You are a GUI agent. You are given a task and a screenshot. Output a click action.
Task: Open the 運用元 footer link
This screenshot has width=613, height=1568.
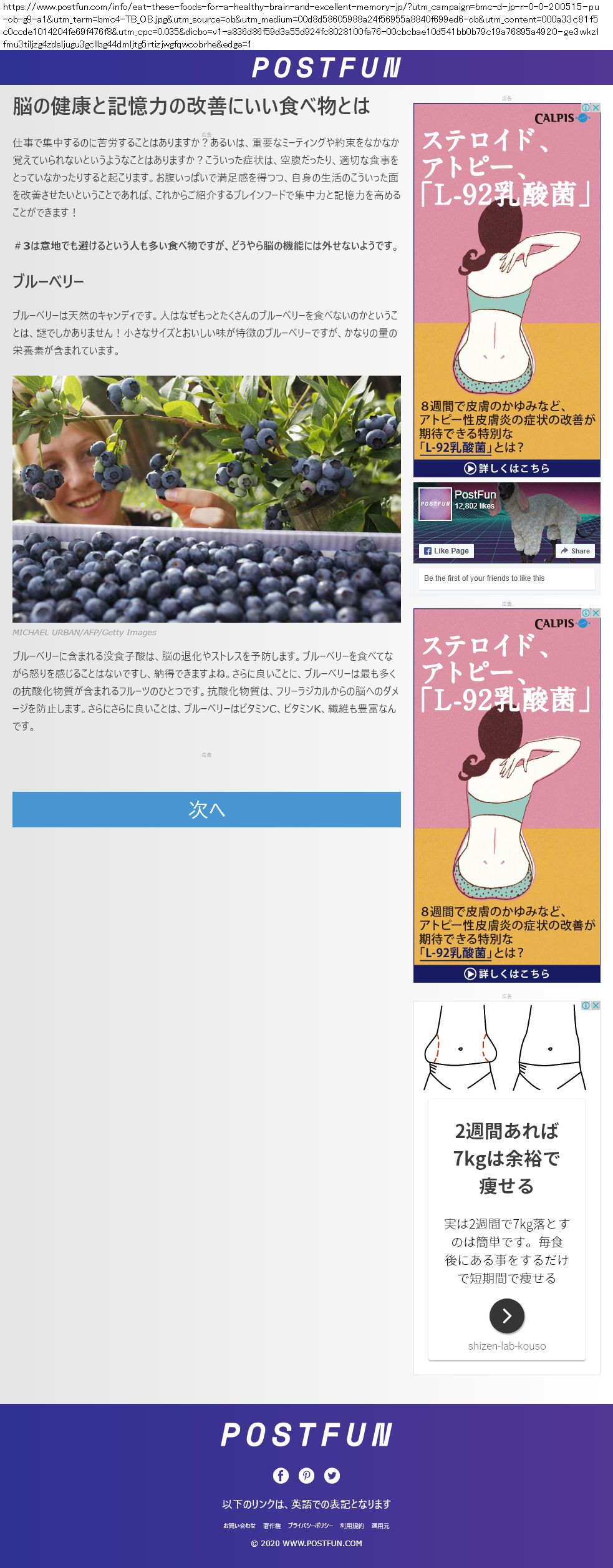tap(380, 1526)
